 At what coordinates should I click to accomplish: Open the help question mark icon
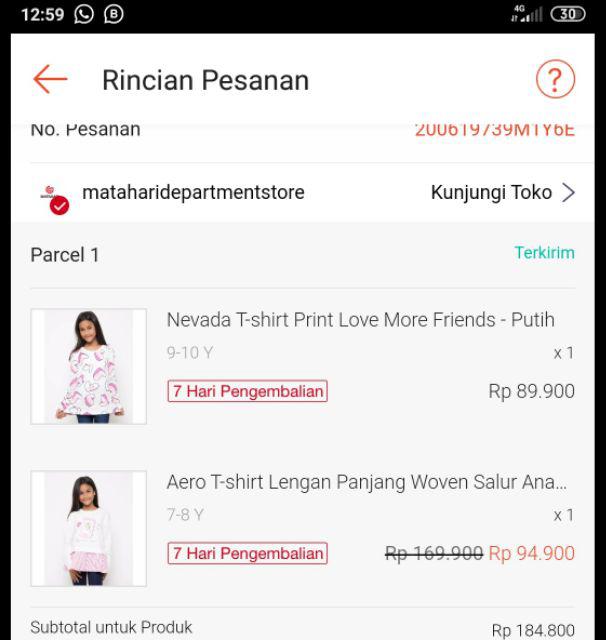point(555,79)
